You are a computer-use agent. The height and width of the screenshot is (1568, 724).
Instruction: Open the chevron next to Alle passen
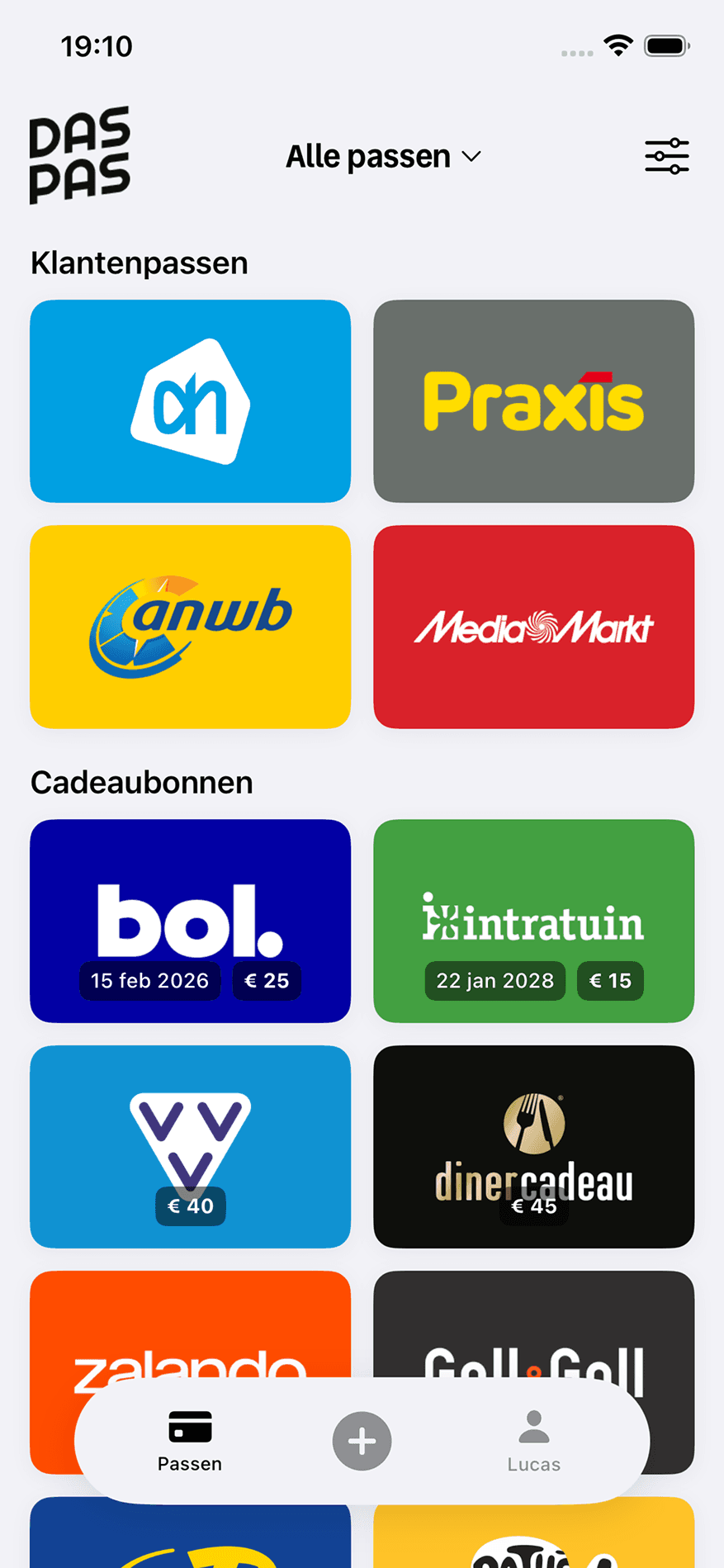471,157
